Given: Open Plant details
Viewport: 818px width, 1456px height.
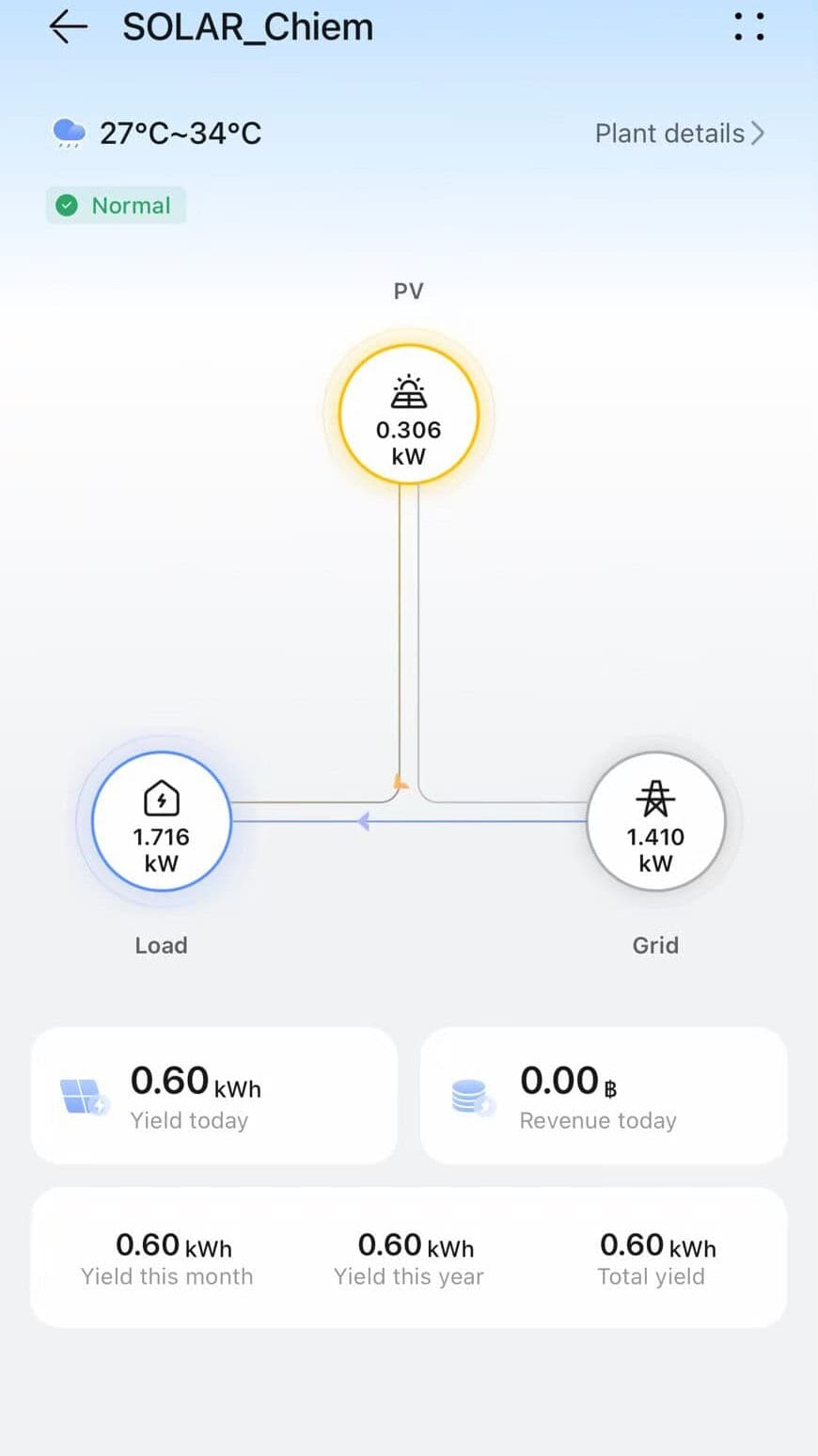Looking at the screenshot, I should coord(679,134).
